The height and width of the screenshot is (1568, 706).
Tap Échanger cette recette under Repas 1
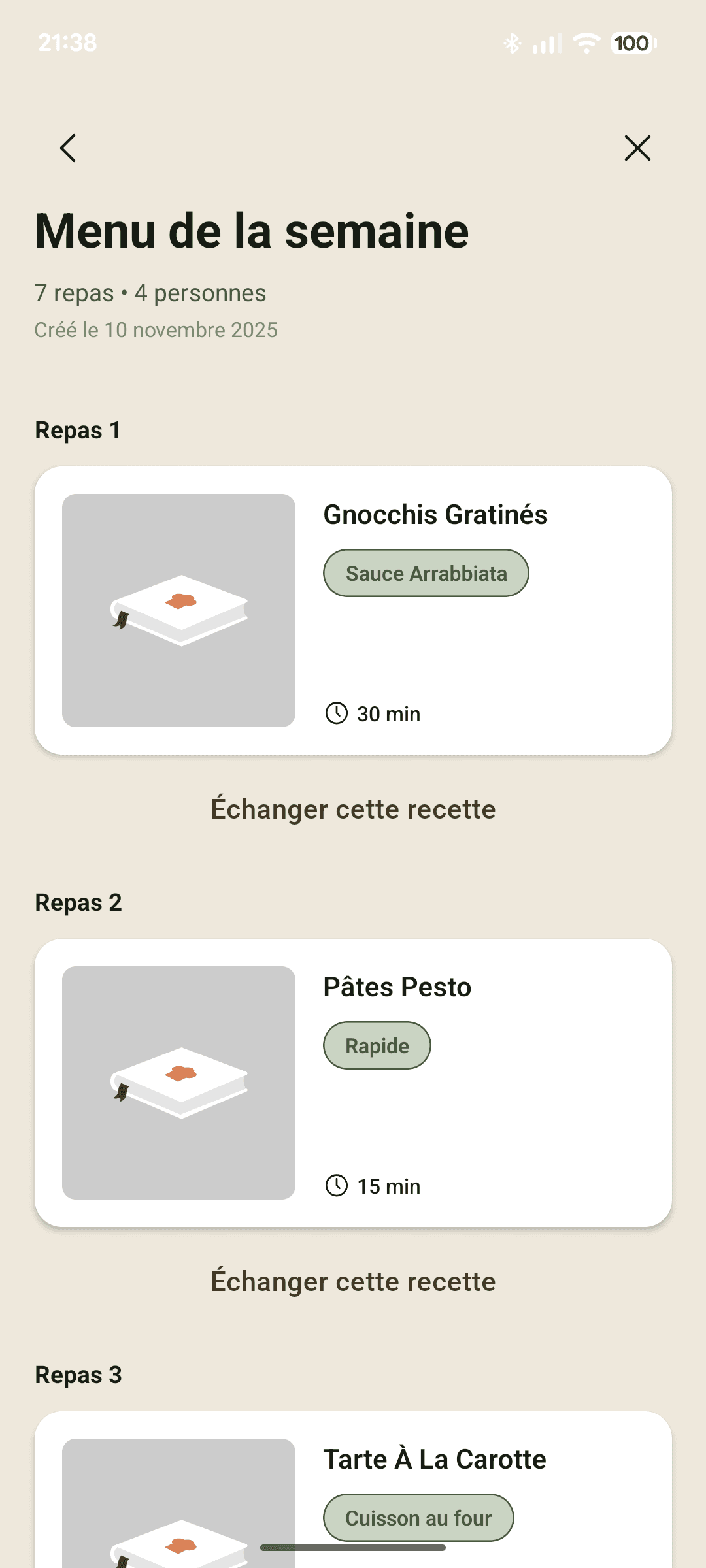point(353,809)
